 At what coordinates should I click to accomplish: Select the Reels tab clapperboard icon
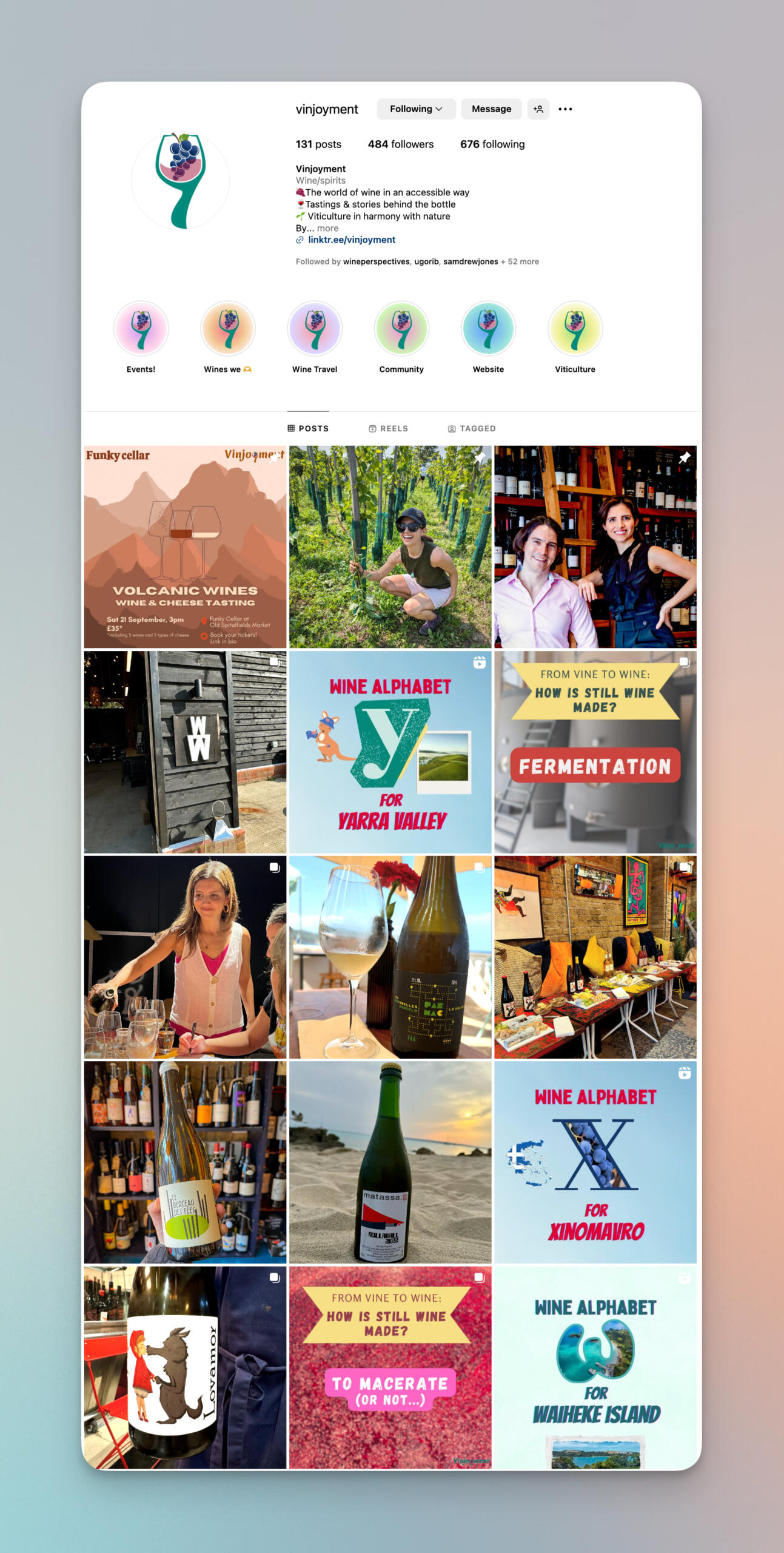pos(372,428)
